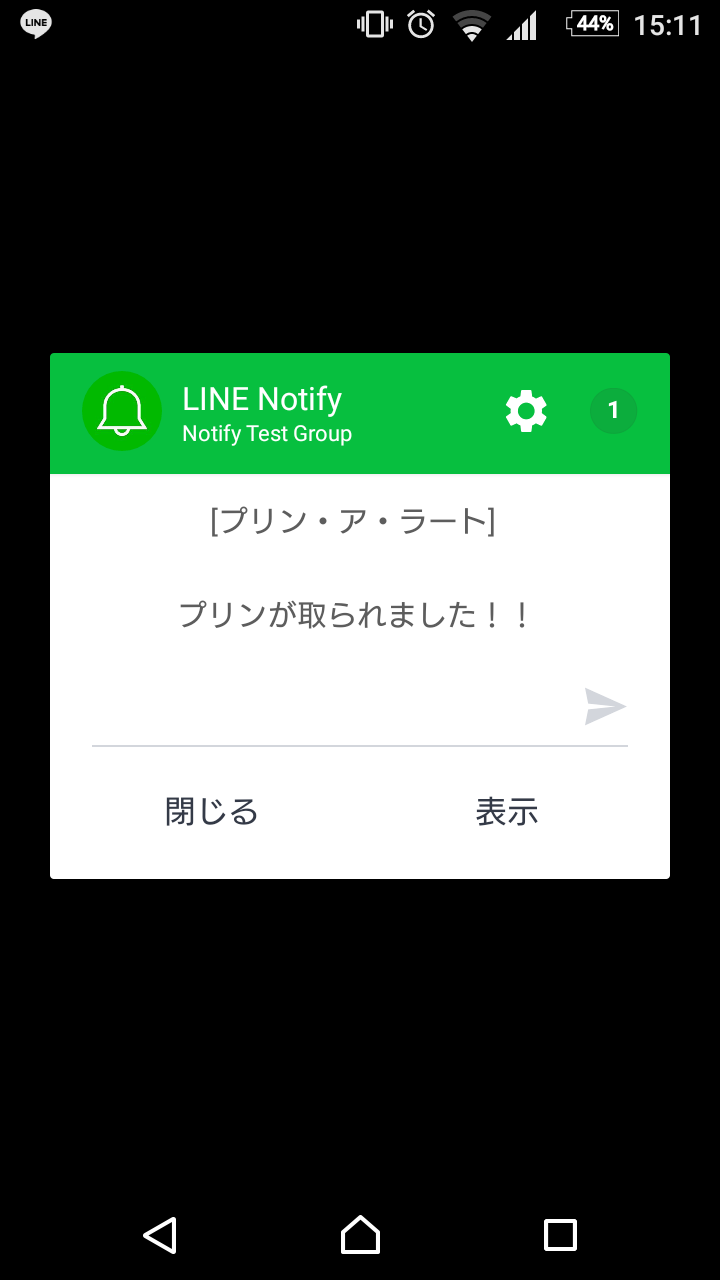The width and height of the screenshot is (720, 1280).
Task: Open LINE Notify popup settings gear
Action: tap(526, 411)
